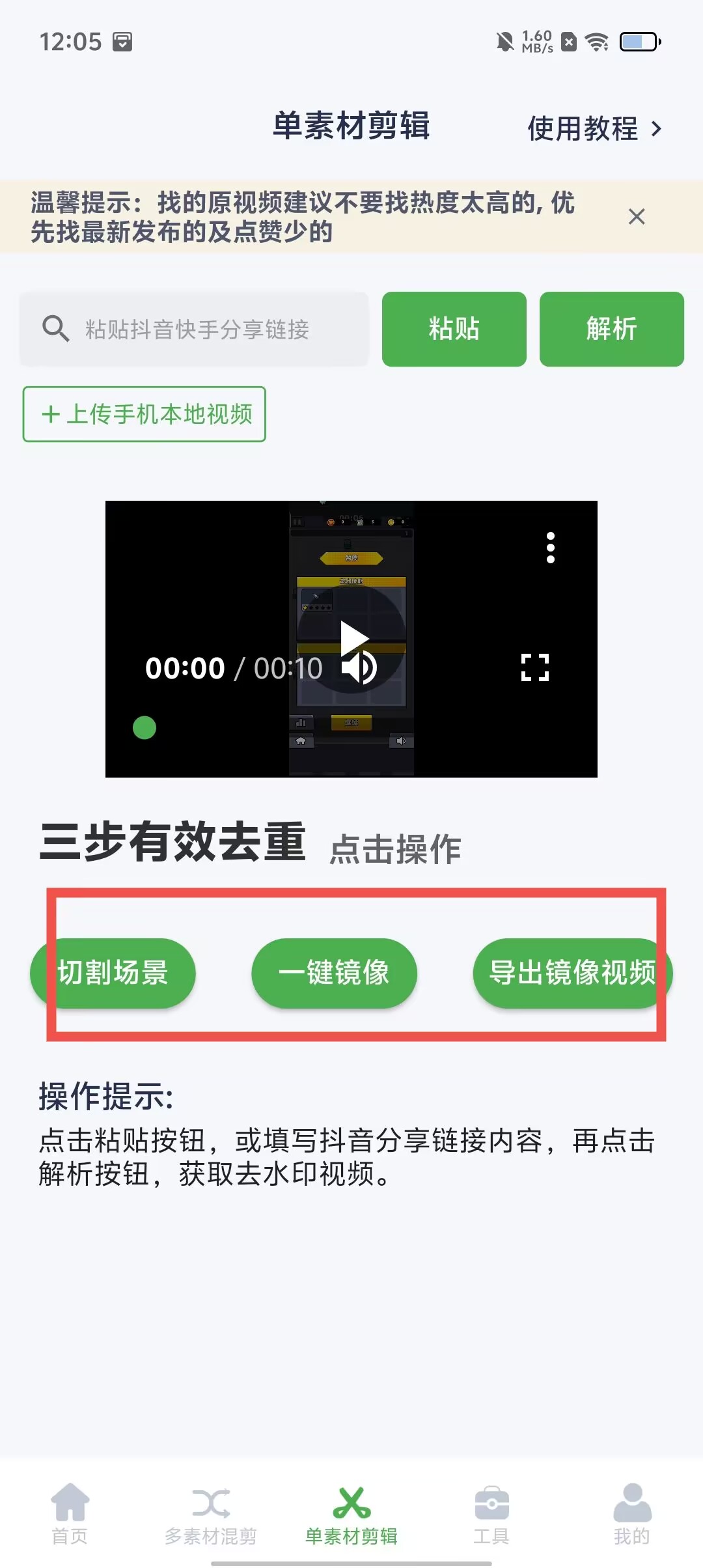This screenshot has height=1568, width=703.
Task: Tap the 解析 button
Action: coord(611,329)
